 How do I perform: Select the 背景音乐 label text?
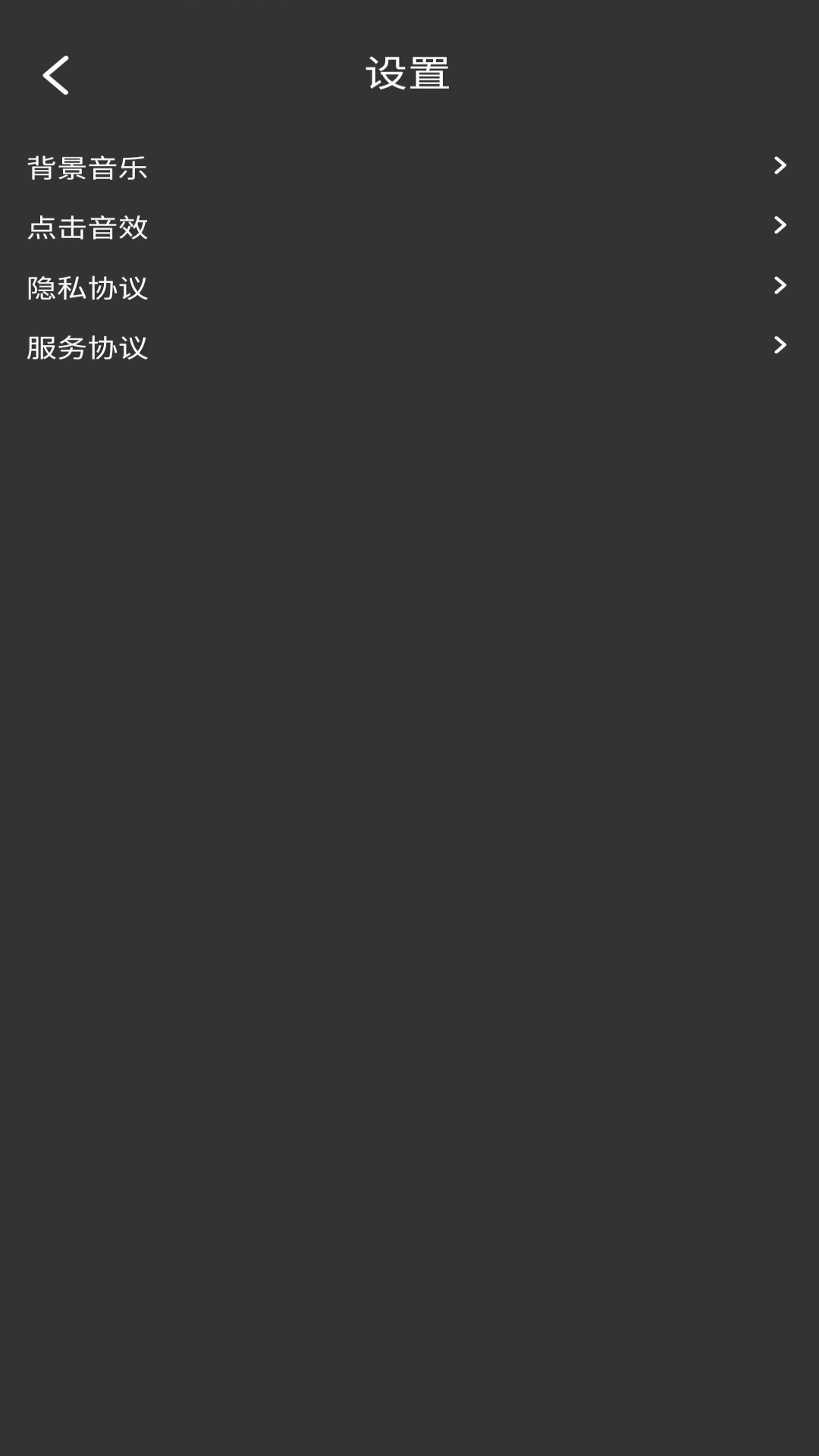tap(88, 167)
